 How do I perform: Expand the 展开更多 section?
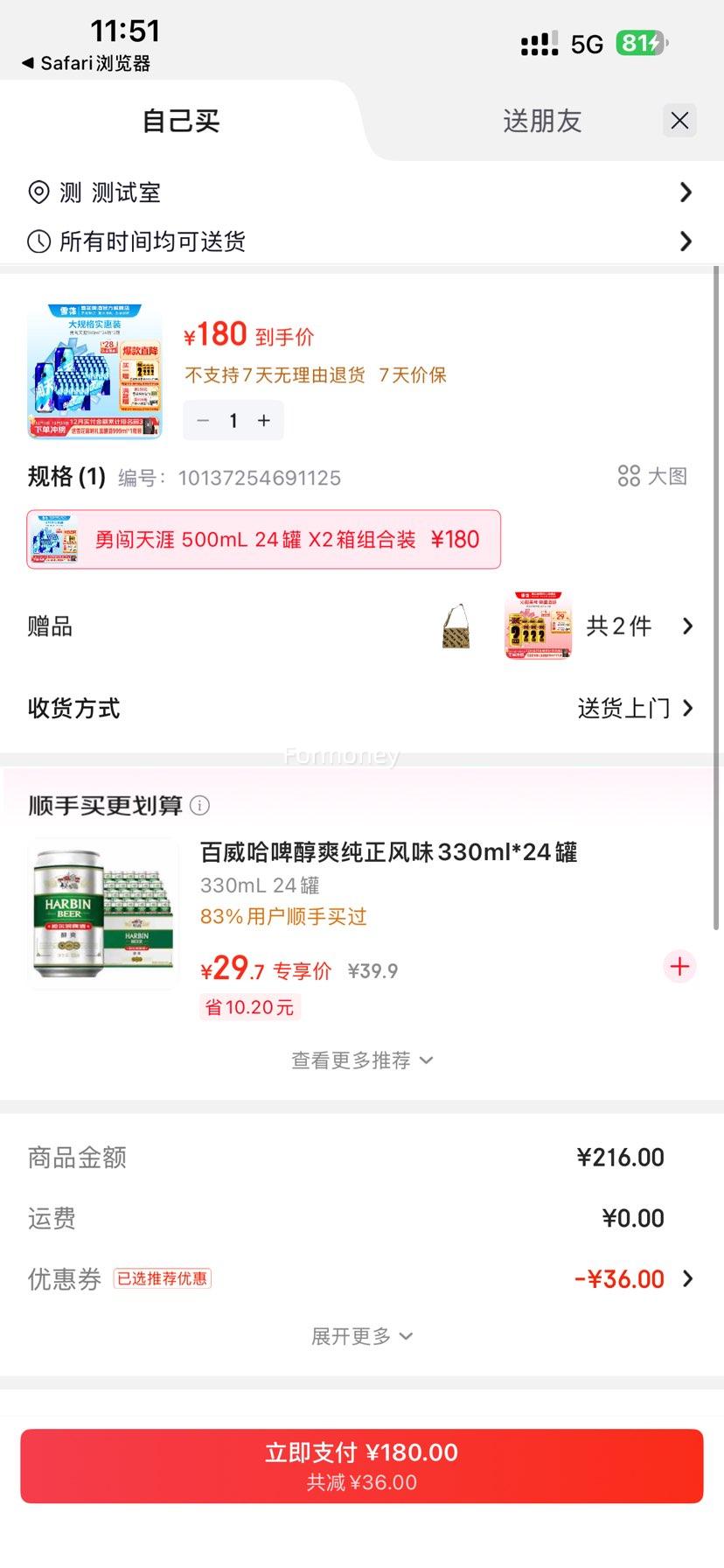[x=362, y=1336]
